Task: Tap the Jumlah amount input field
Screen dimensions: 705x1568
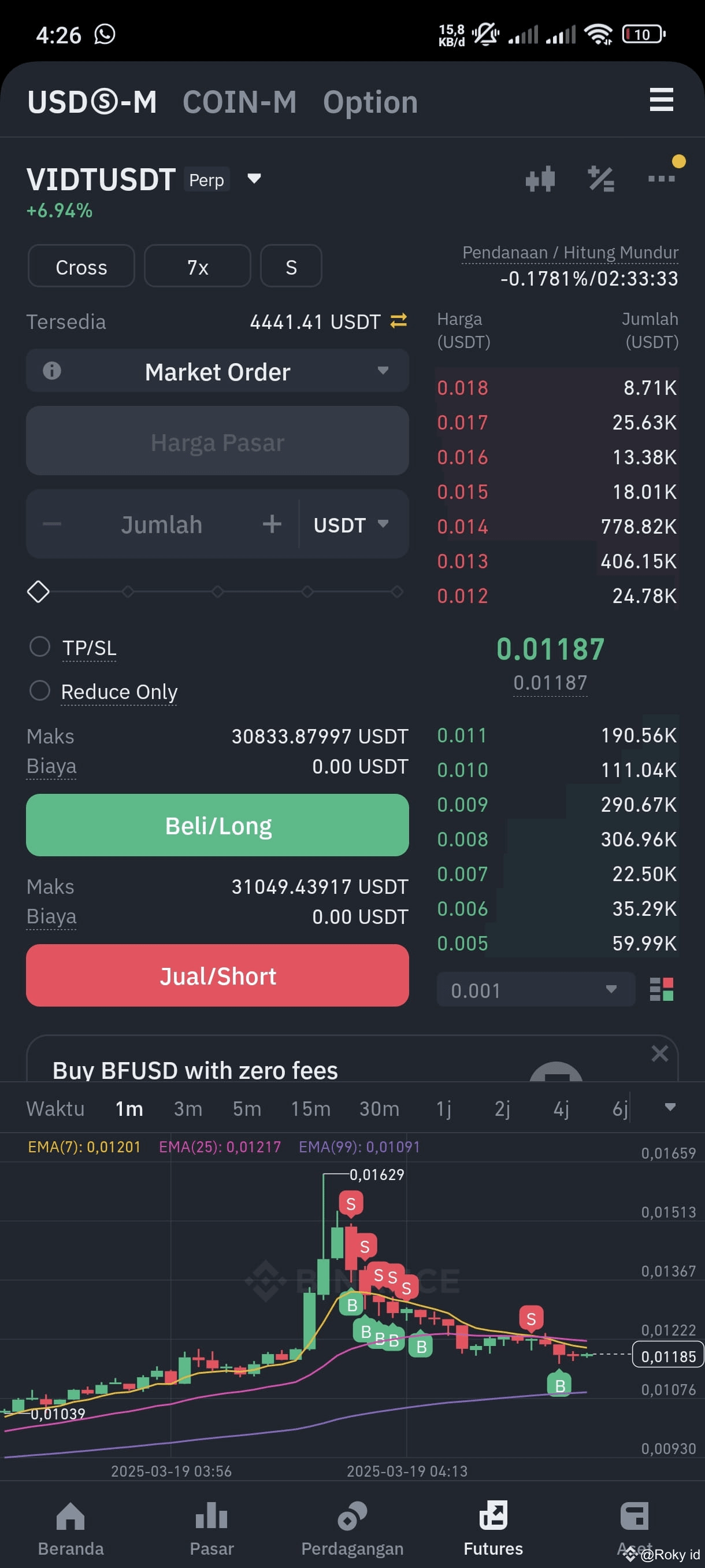Action: 161,524
